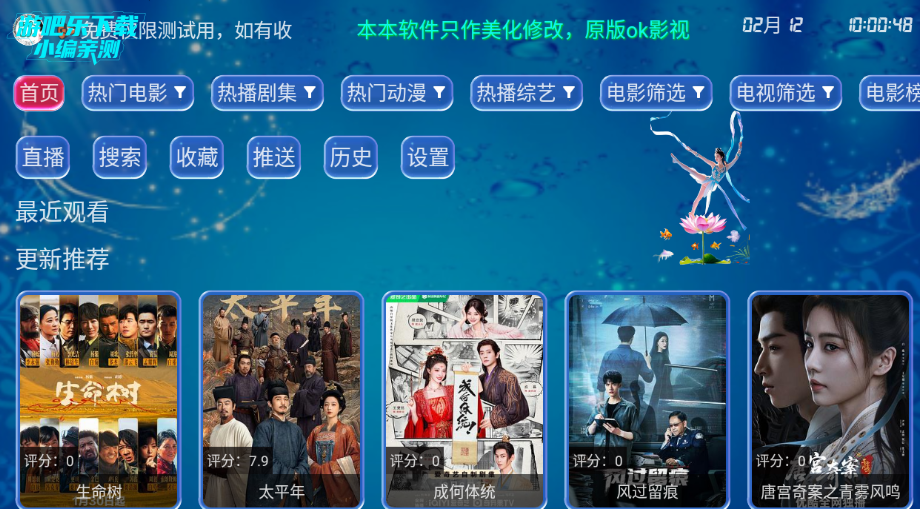920x509 pixels.
Task: Open the 唐宫奇案之青雾风鸣 poster card
Action: pos(830,400)
